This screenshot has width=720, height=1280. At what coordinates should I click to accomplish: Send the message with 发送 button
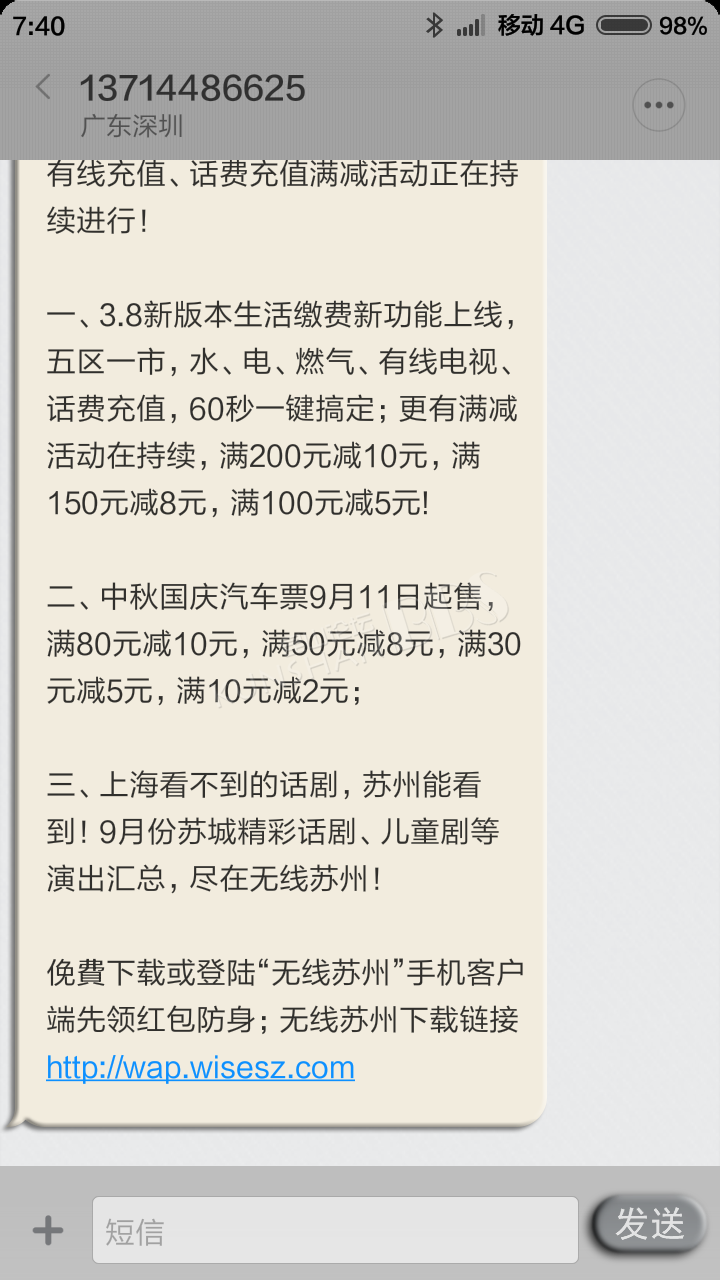click(650, 1224)
